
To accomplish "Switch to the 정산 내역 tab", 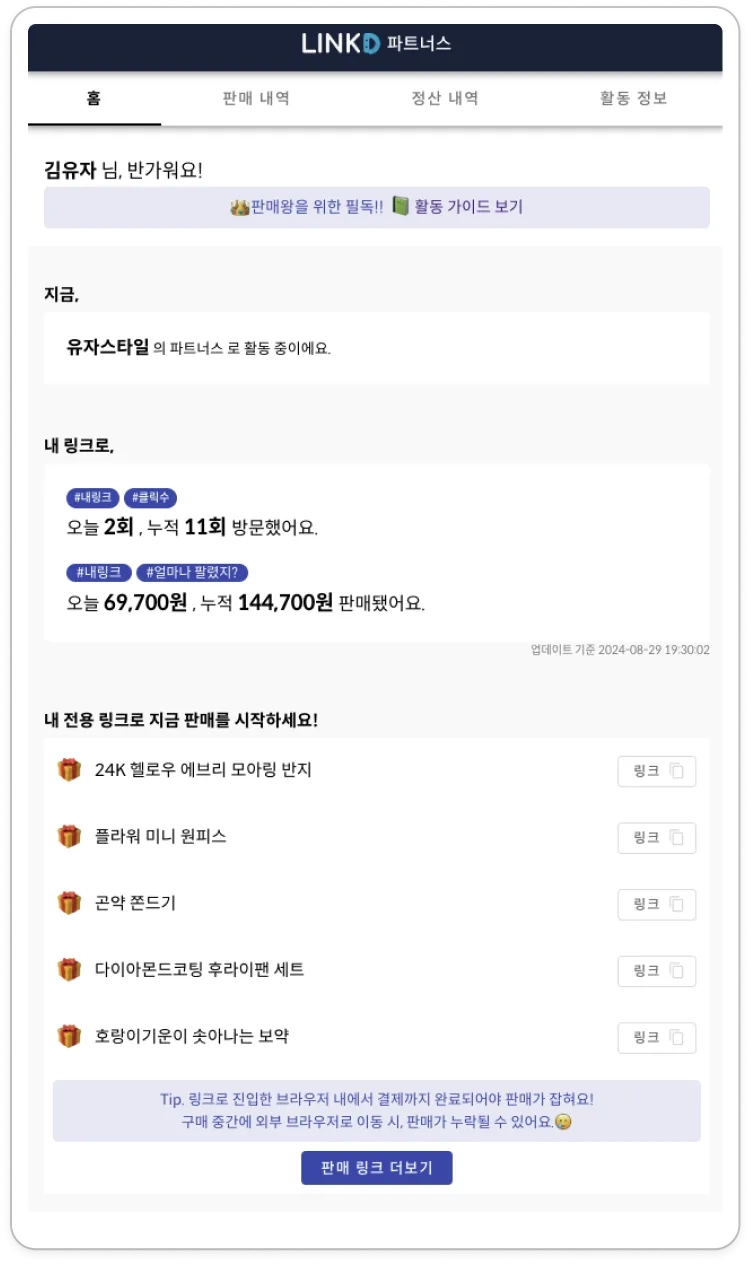I will (444, 99).
